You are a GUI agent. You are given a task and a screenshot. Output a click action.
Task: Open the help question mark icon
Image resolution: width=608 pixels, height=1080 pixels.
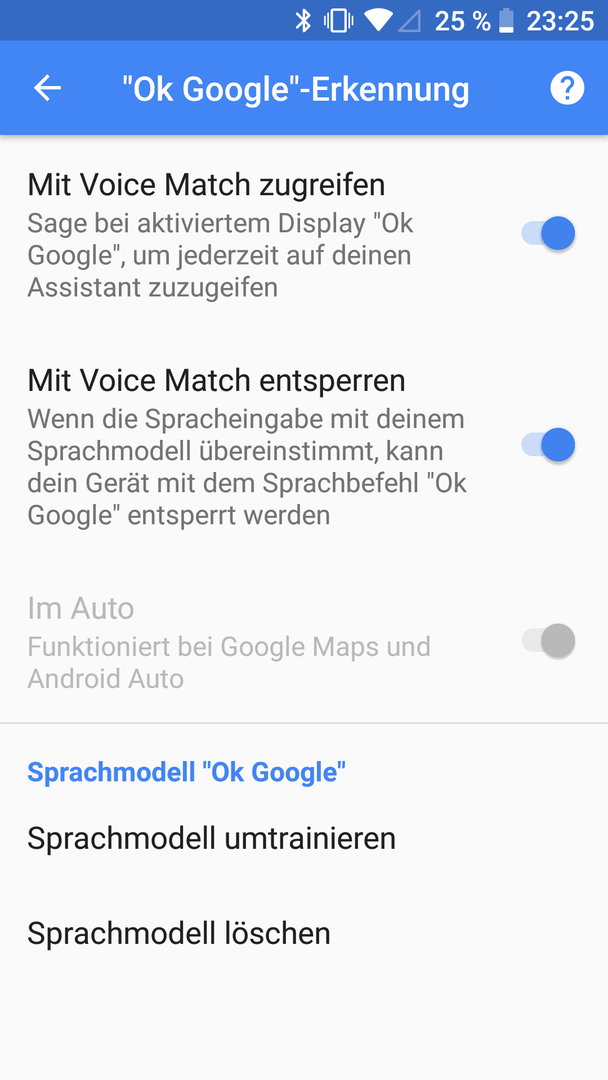point(567,88)
